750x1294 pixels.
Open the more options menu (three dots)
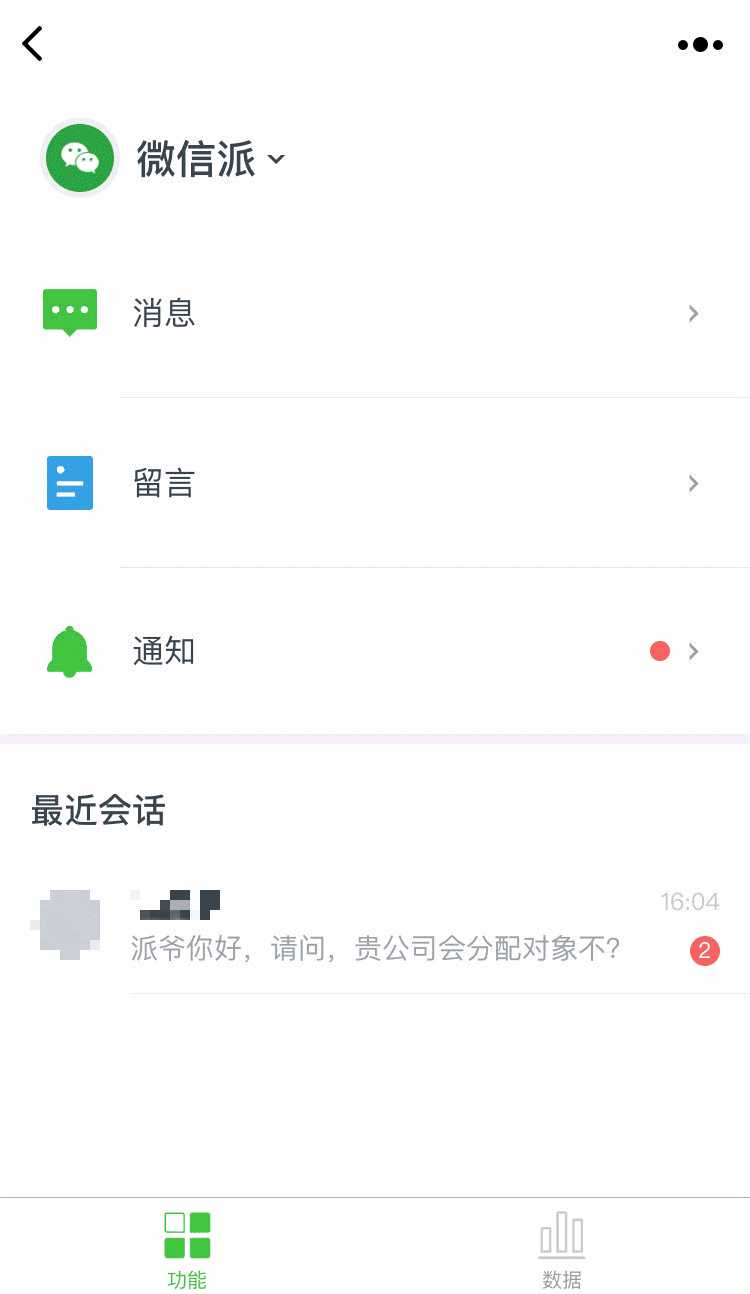699,44
